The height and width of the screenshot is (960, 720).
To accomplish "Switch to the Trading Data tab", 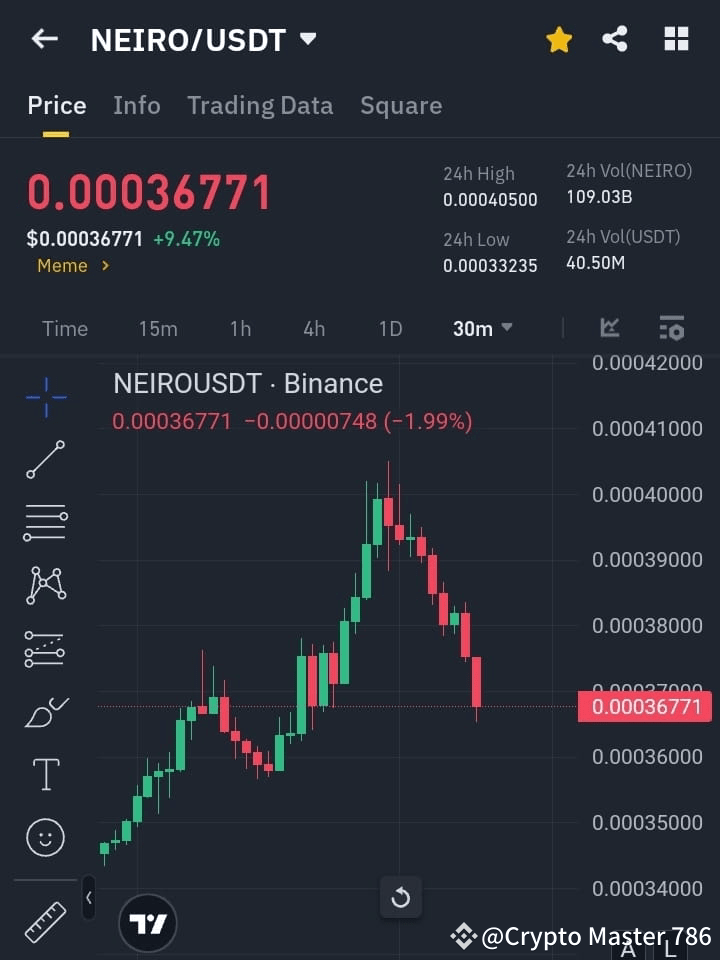I will (x=260, y=105).
